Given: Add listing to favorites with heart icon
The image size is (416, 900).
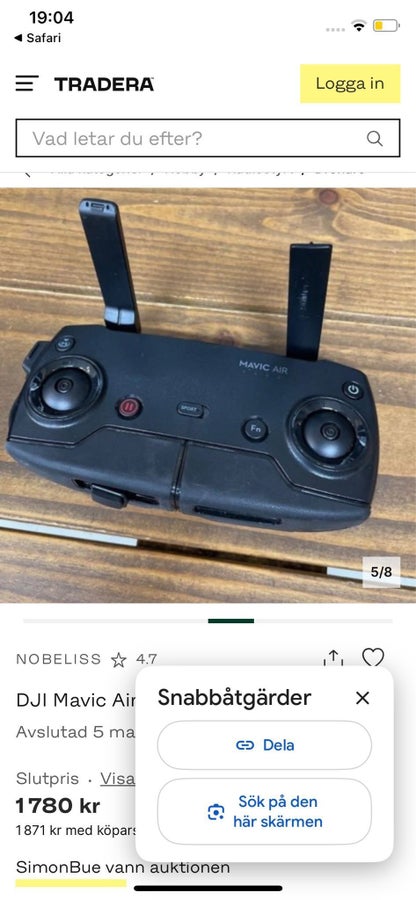Looking at the screenshot, I should [373, 658].
